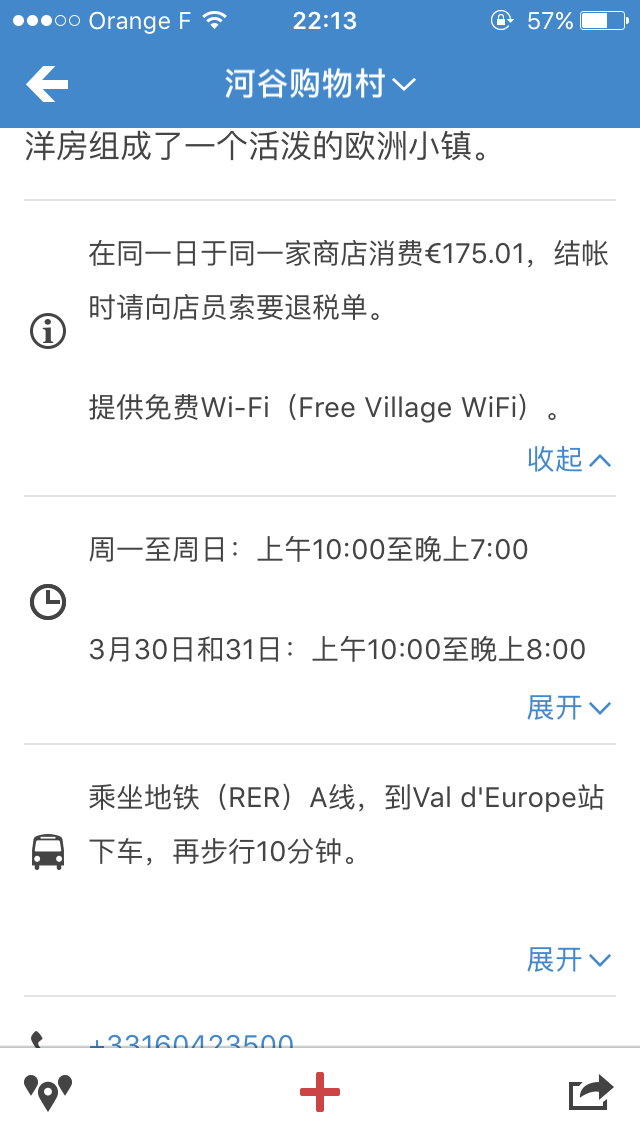Image resolution: width=640 pixels, height=1136 pixels.
Task: Tap the red plus add button
Action: [x=320, y=1092]
